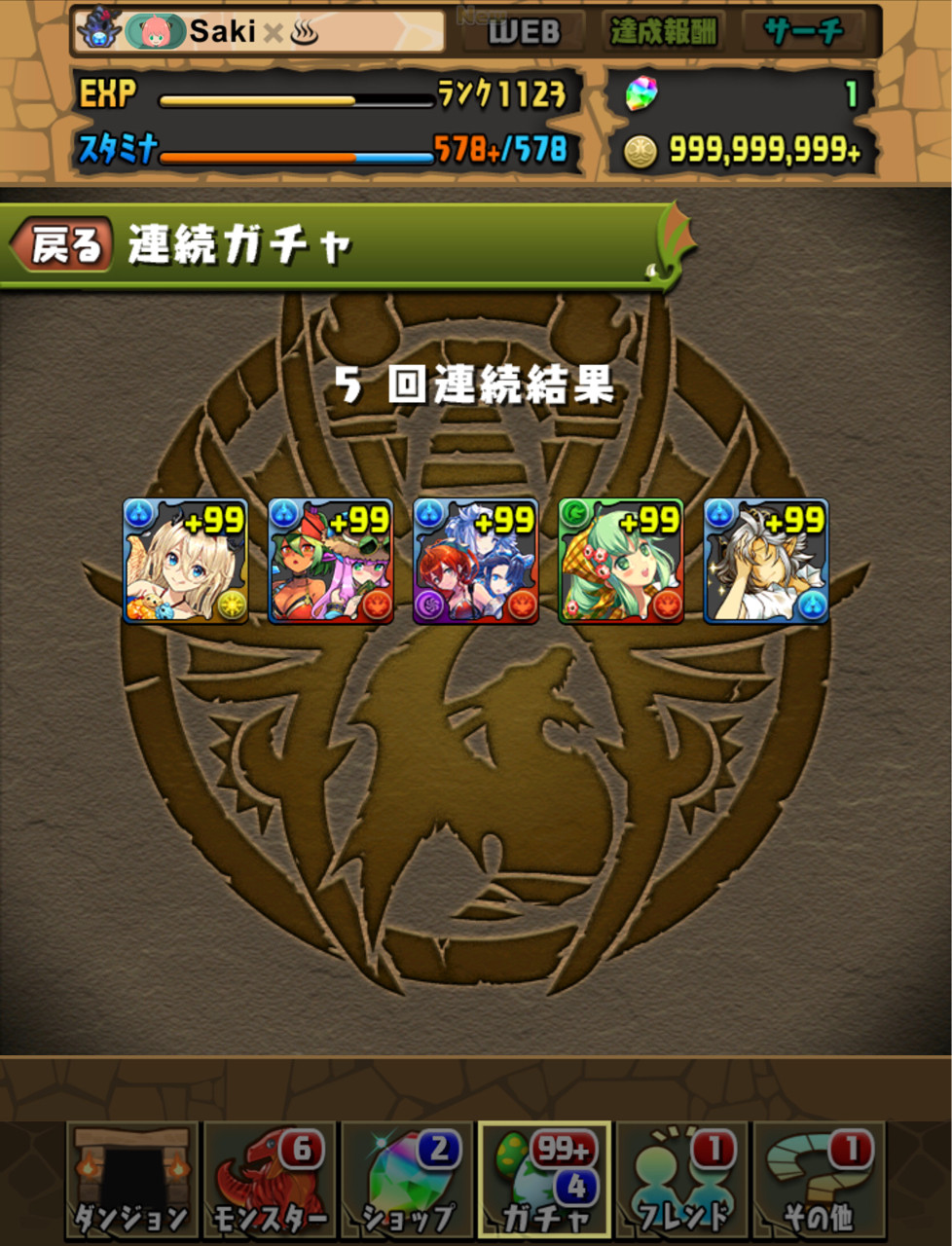The image size is (952, 1246).
Task: View the red-haired and blue-haired monster card
Action: click(475, 561)
